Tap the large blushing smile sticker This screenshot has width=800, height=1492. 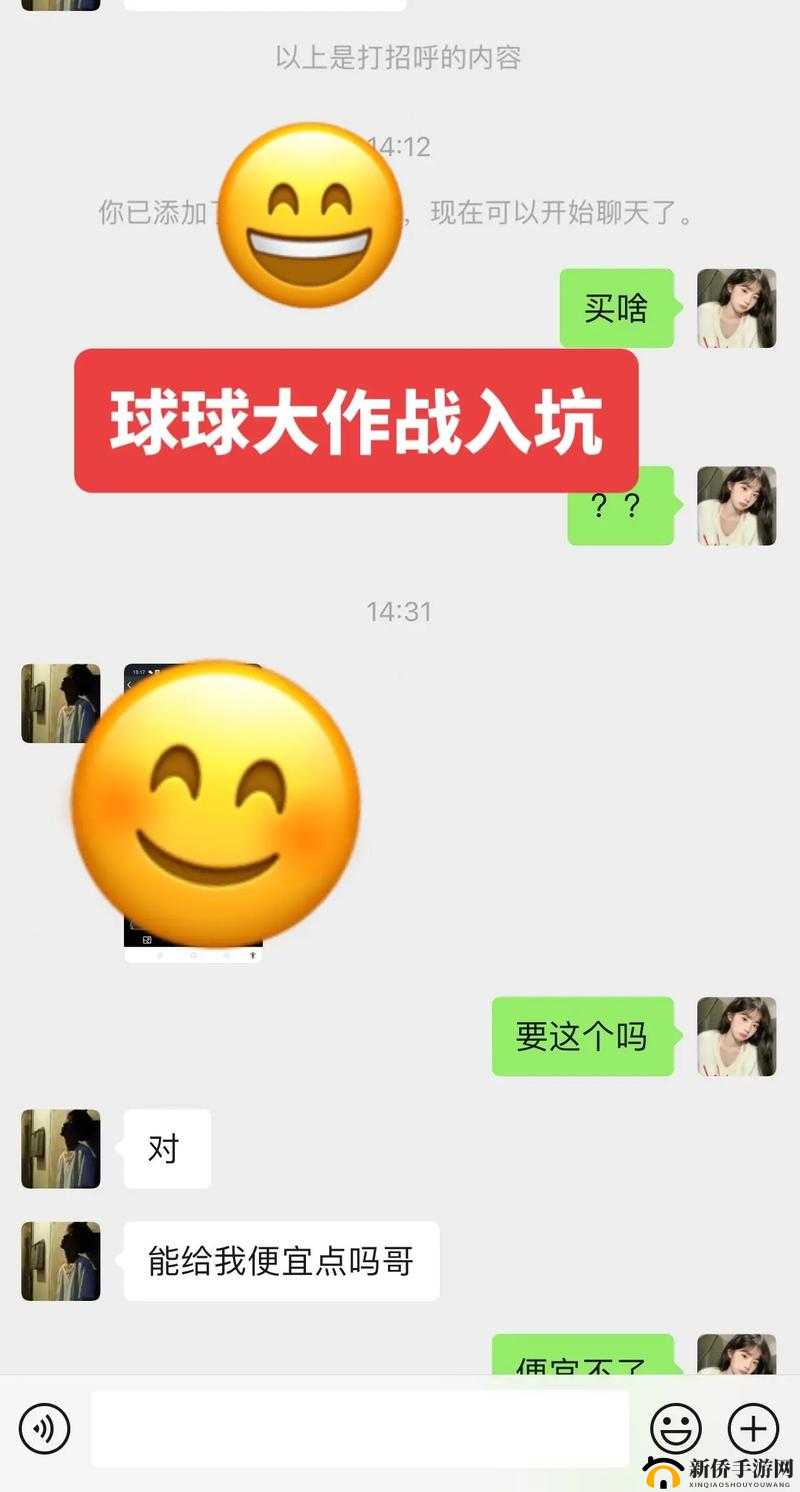pyautogui.click(x=213, y=800)
